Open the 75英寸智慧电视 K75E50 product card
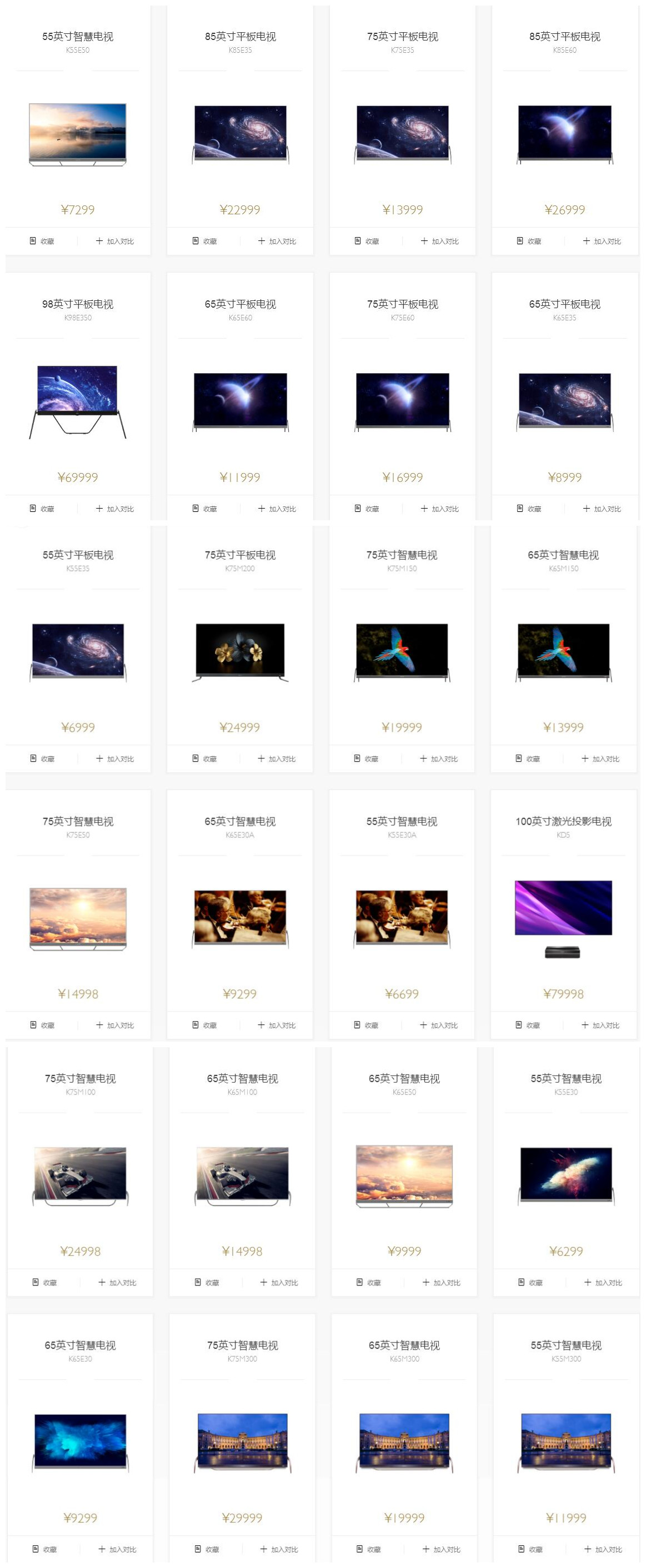Viewport: 646px width, 1568px height. click(x=77, y=918)
